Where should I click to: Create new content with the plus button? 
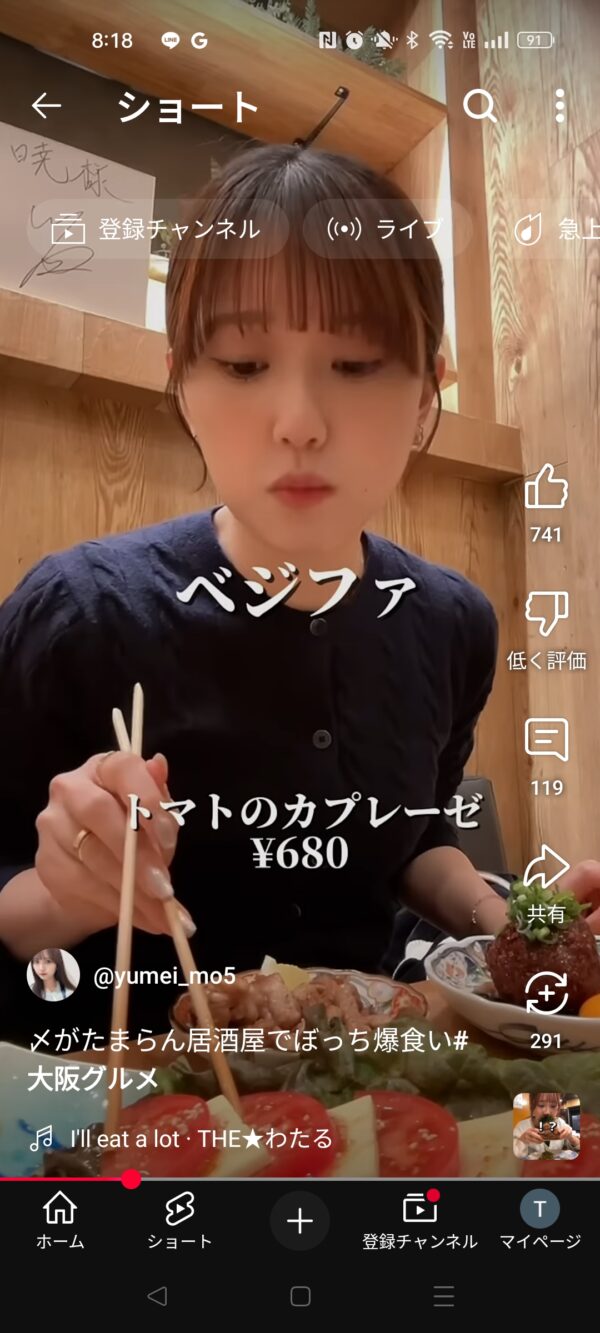300,1220
